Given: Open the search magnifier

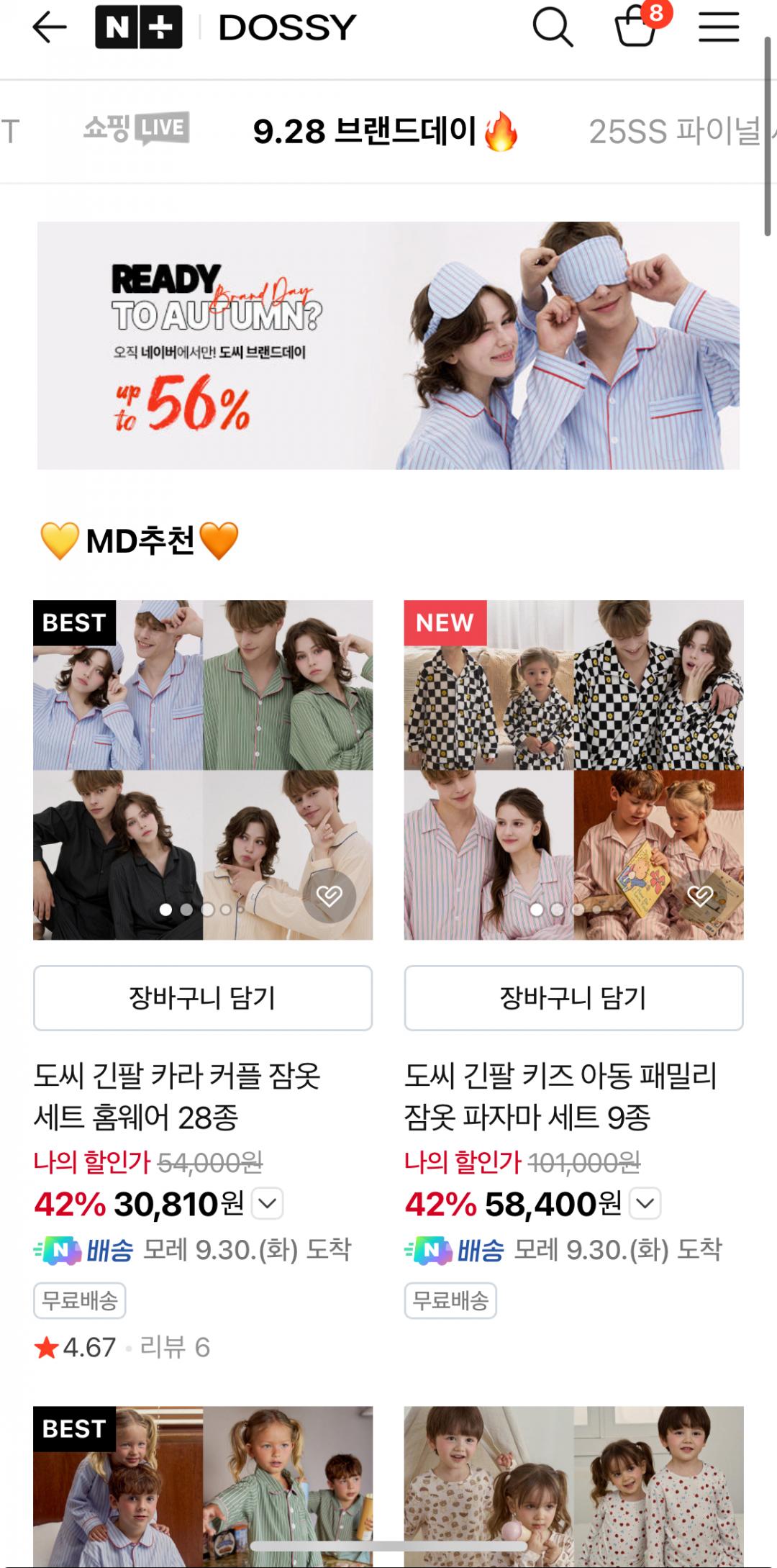Looking at the screenshot, I should 552,28.
